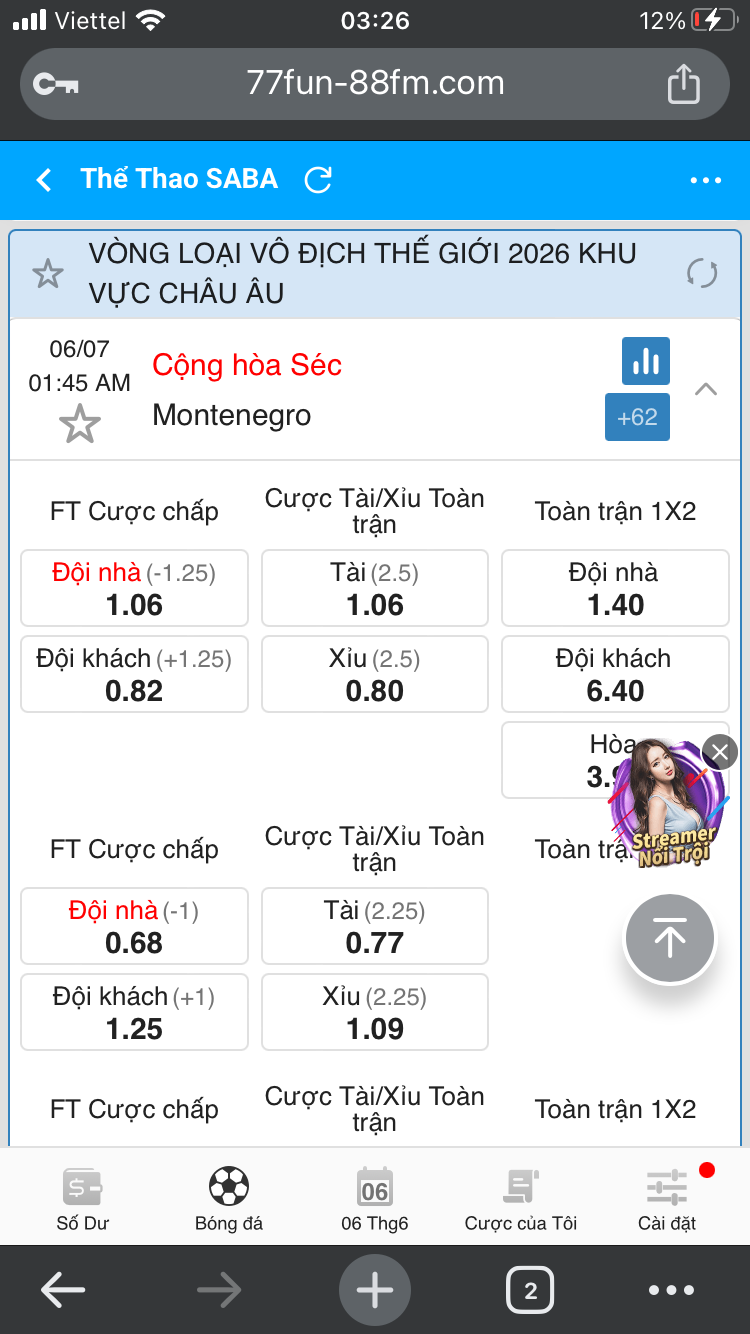Dismiss the Streamer Nổi Trội floating banner
Viewport: 750px width, 1334px height.
(x=720, y=751)
